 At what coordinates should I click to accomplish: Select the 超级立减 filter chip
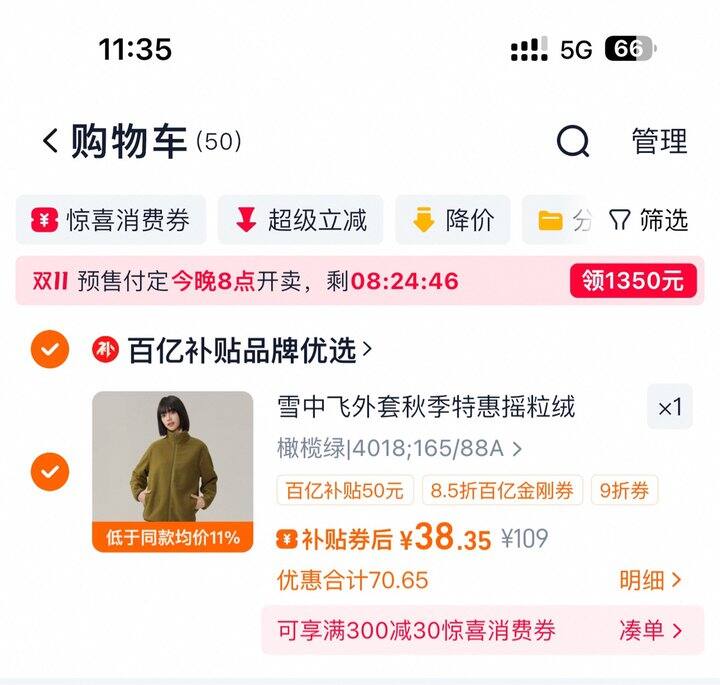[301, 220]
